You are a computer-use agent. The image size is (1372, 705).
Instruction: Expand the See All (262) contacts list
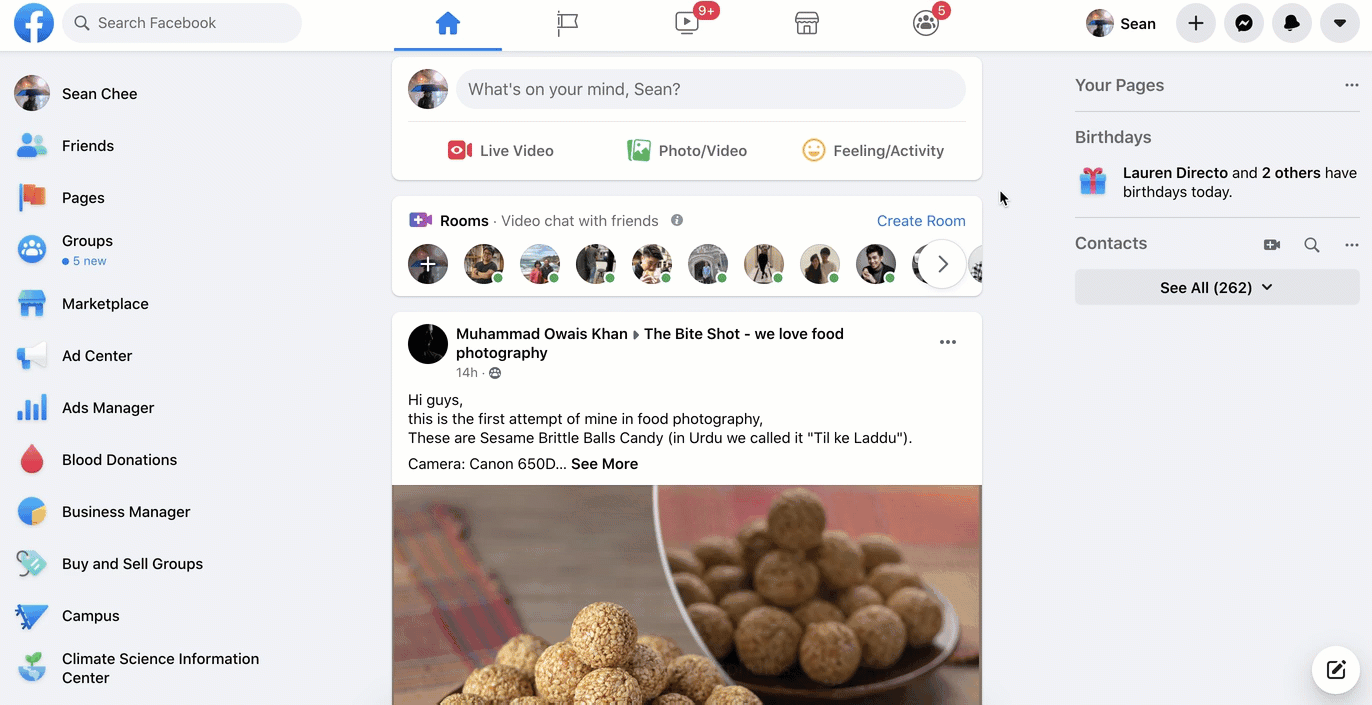[1216, 288]
